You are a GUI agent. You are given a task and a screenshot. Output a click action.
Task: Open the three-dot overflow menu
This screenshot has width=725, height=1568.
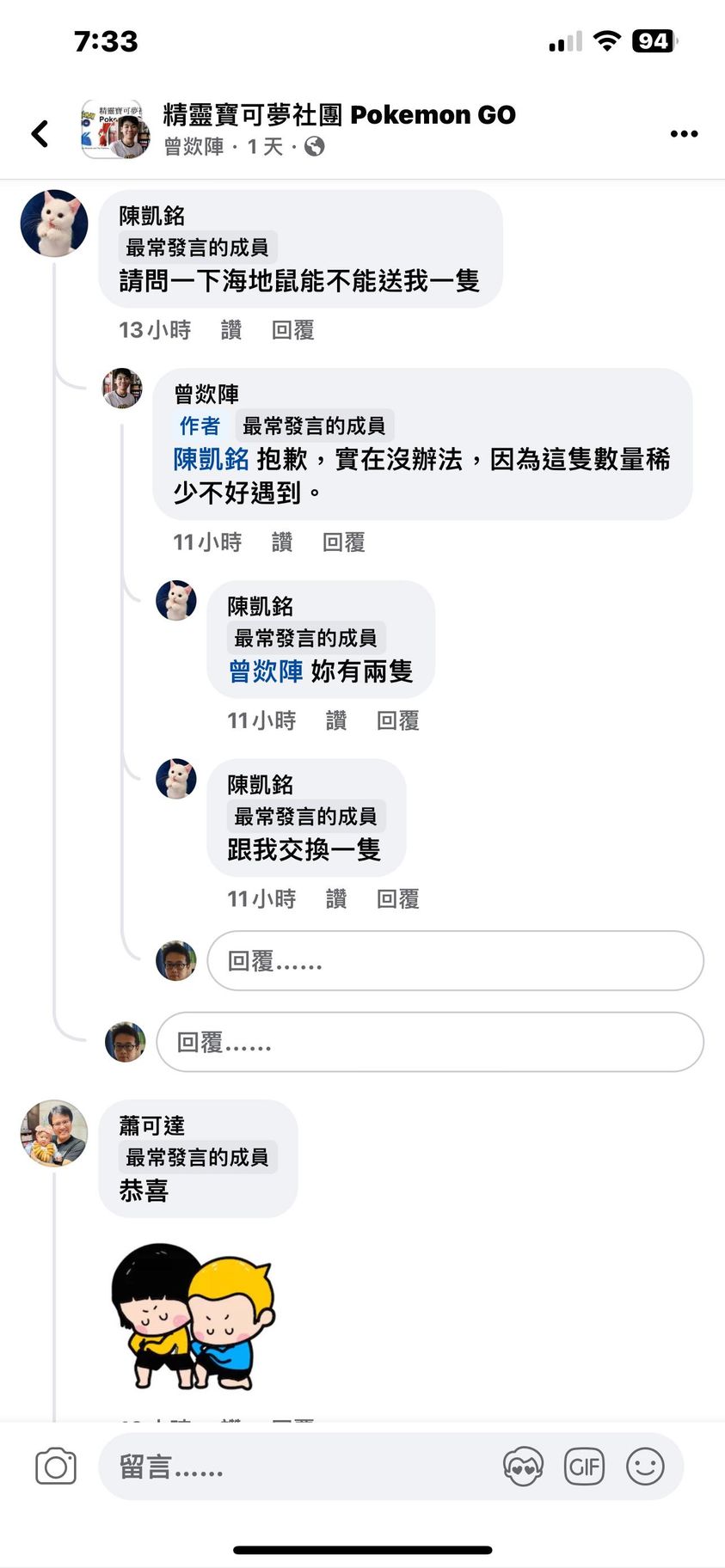coord(684,134)
